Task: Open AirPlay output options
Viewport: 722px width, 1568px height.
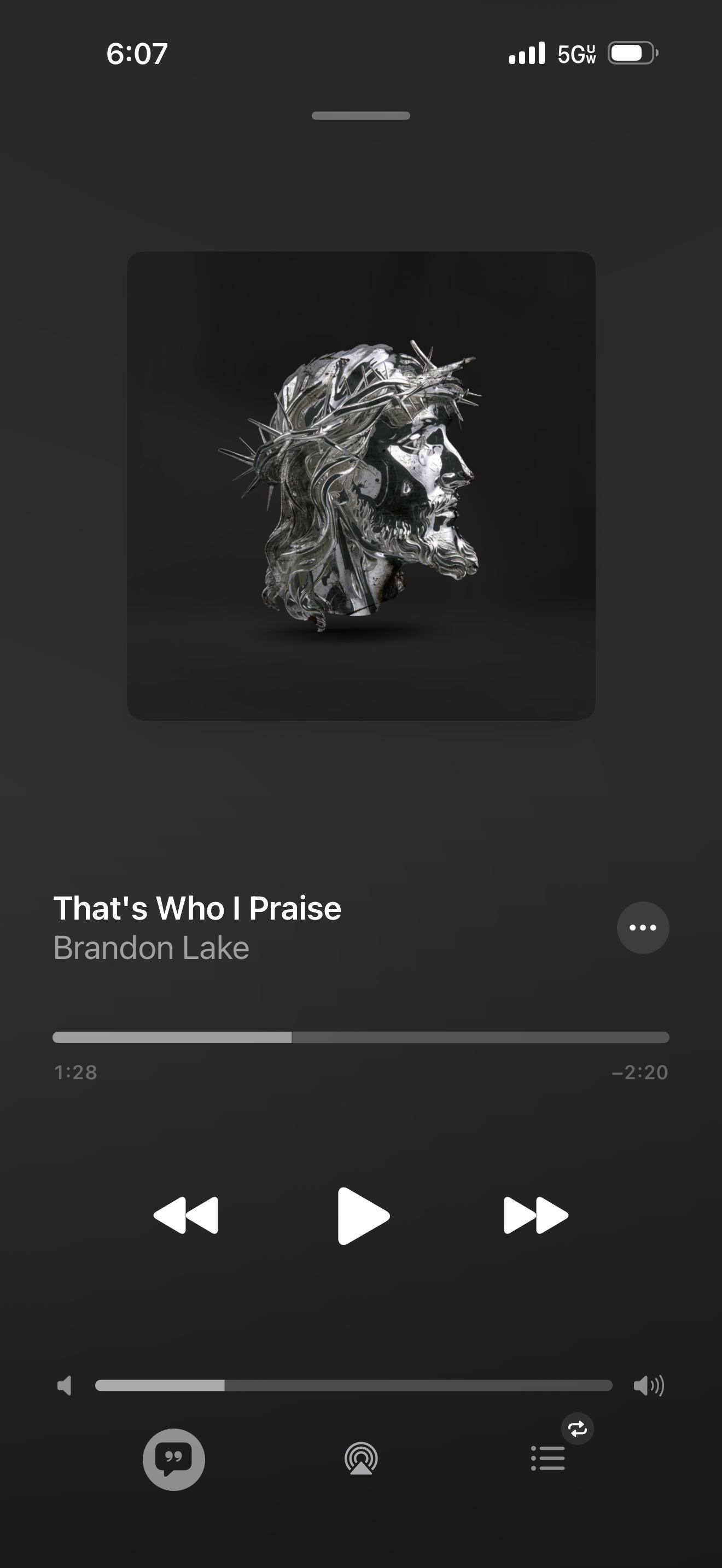Action: [361, 1459]
